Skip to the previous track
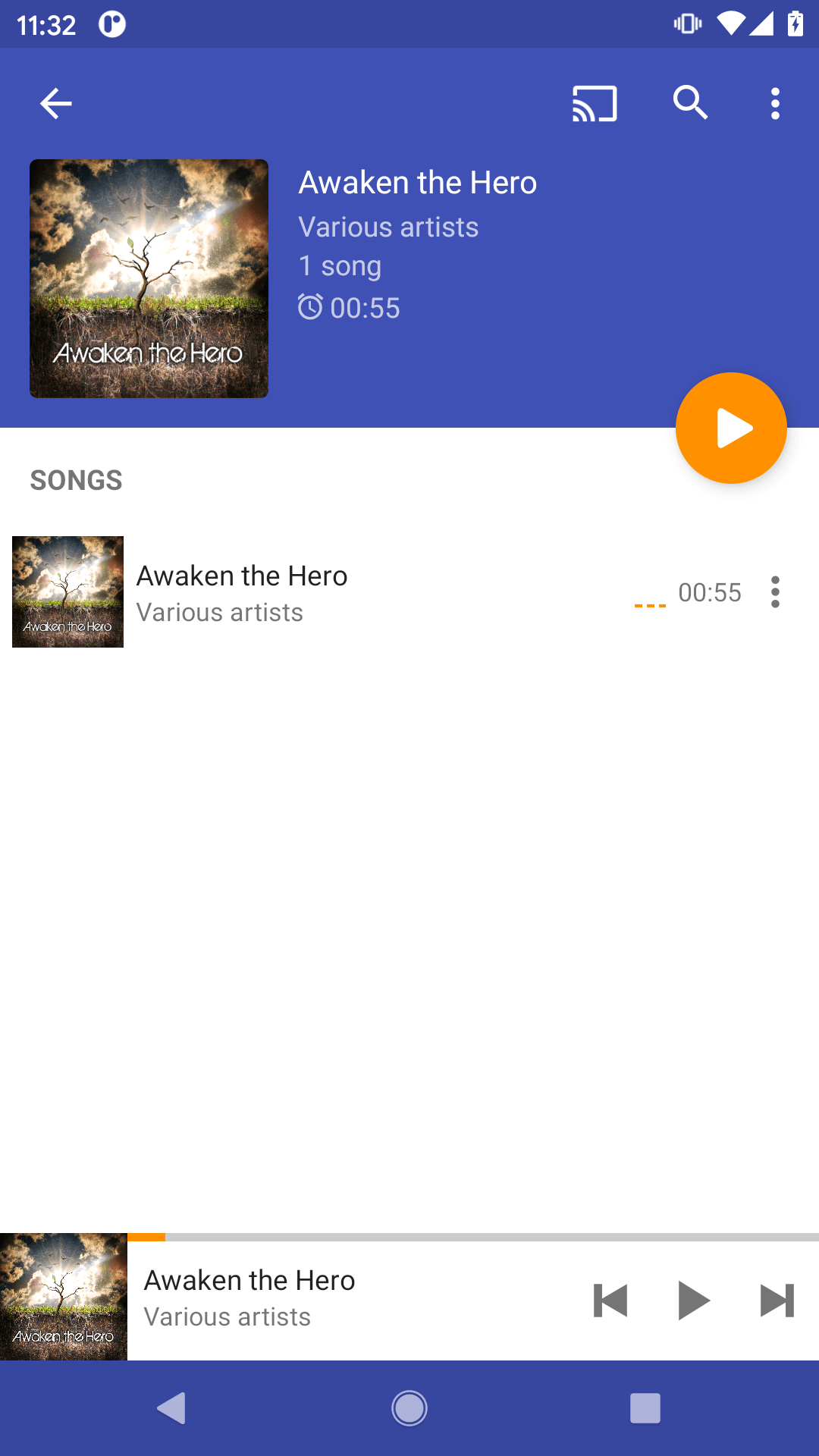Image resolution: width=819 pixels, height=1456 pixels. click(x=610, y=1301)
